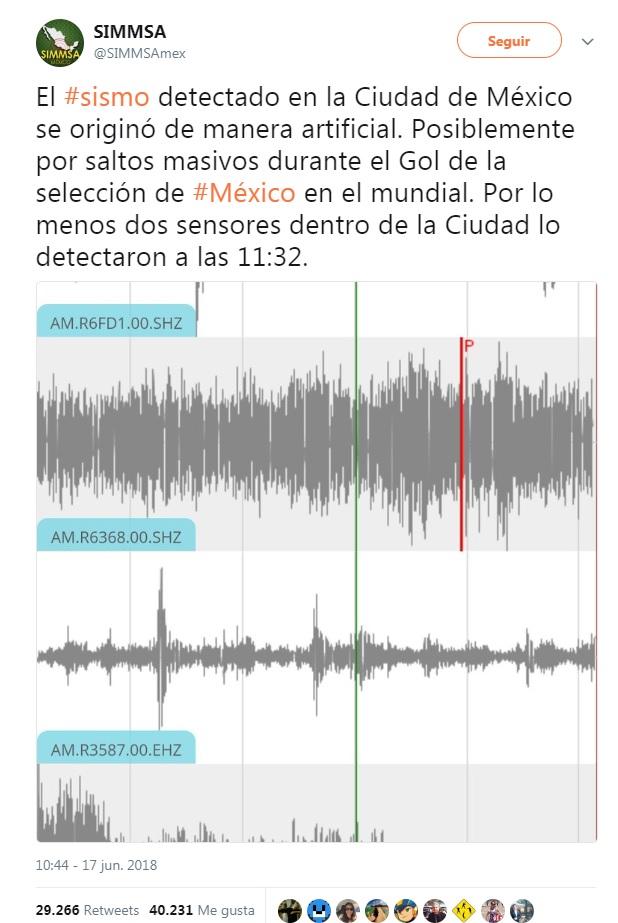
Task: Open SIMMSA's profile picture
Action: pos(60,42)
